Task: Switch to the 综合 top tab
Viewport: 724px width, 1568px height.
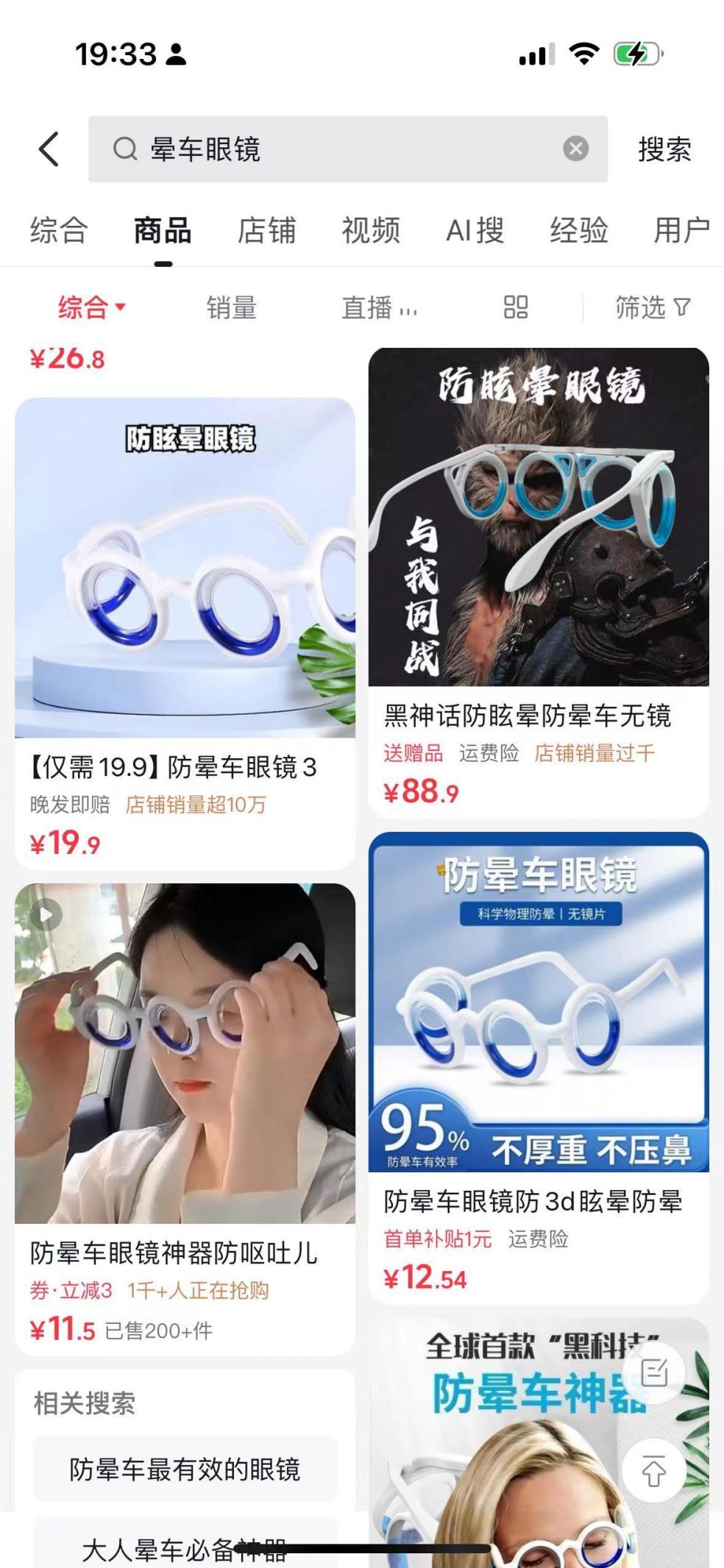Action: [59, 230]
